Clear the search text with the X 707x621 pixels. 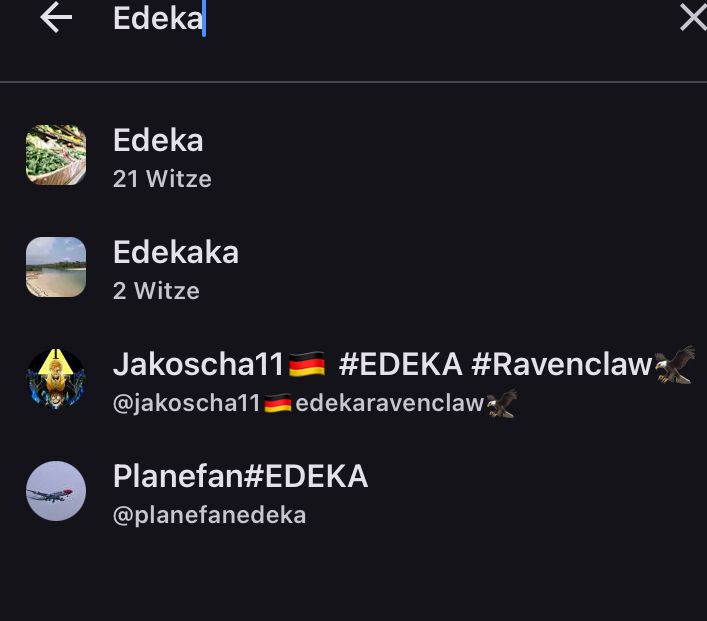(692, 18)
